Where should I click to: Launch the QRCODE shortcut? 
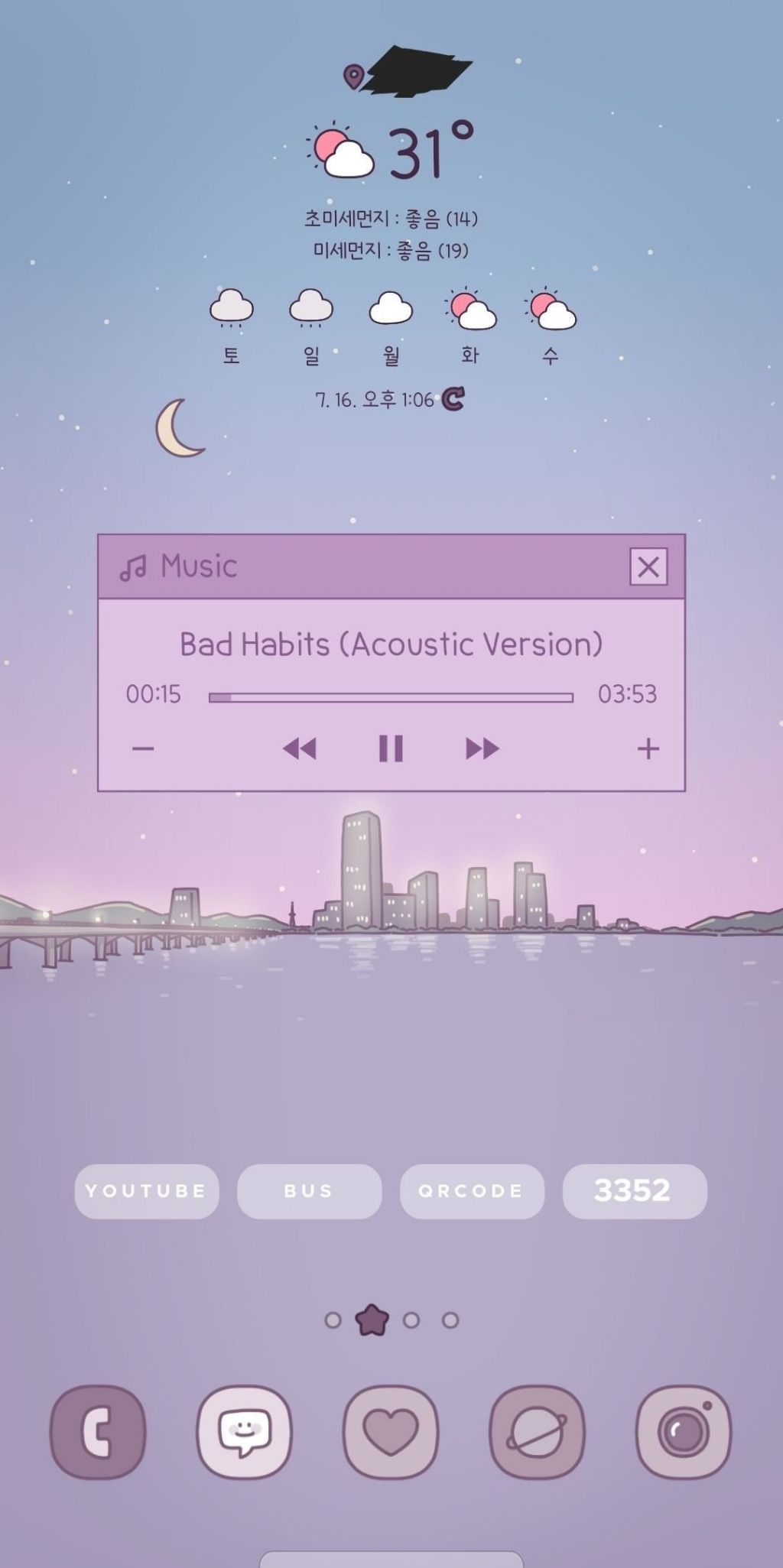coord(472,1190)
